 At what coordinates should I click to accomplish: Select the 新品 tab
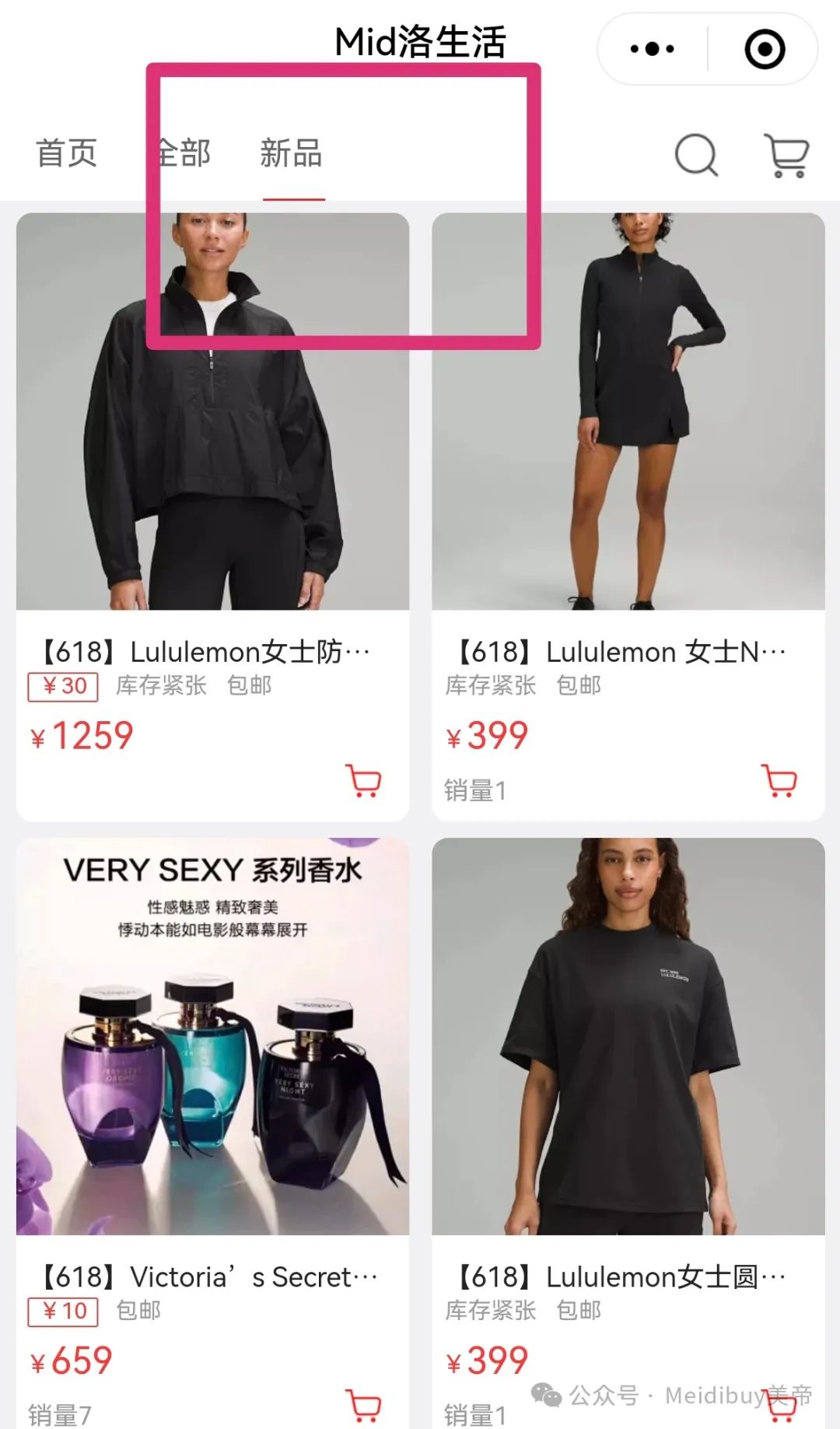tap(291, 153)
